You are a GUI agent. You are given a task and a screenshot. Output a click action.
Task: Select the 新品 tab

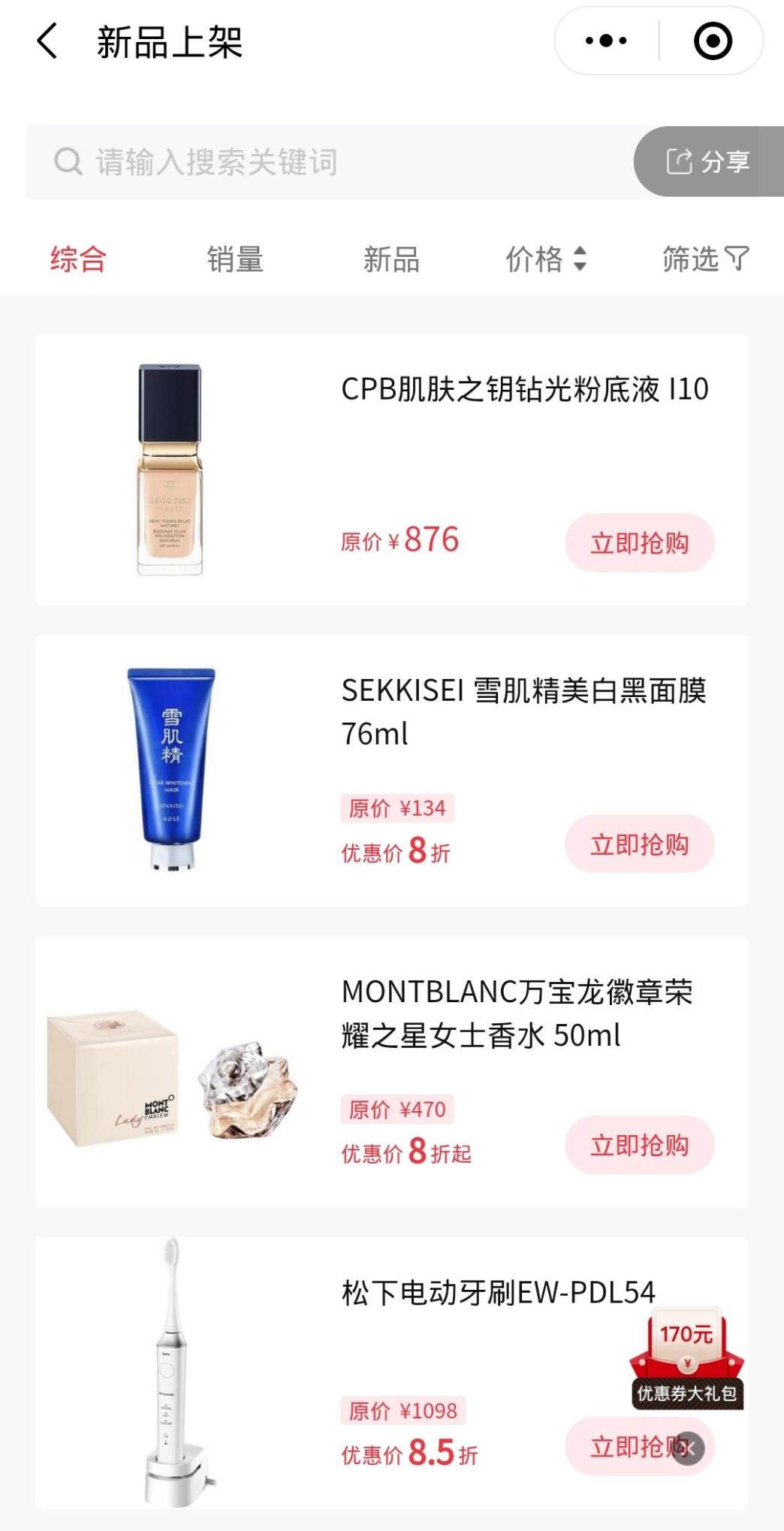coord(391,259)
